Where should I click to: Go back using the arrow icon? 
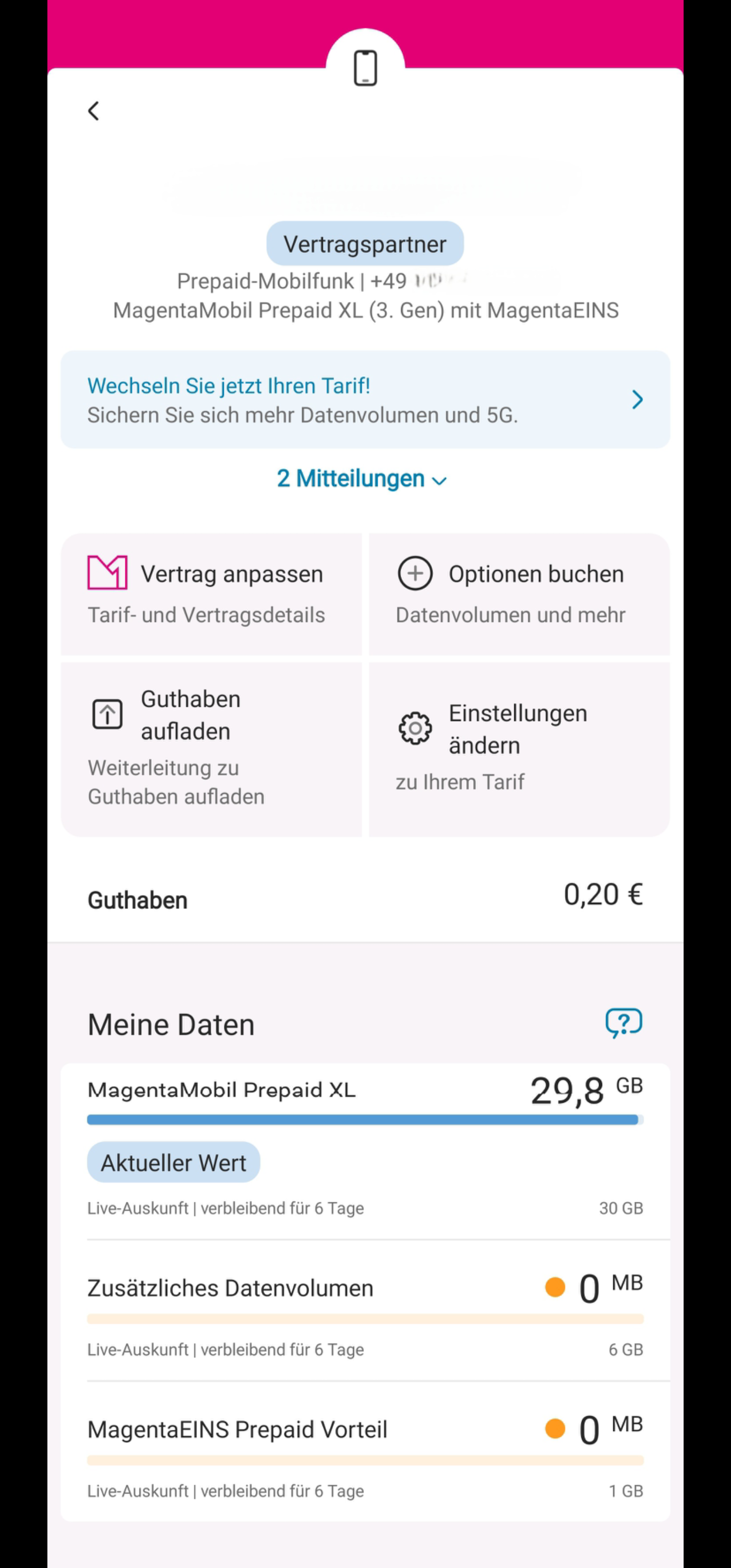pyautogui.click(x=93, y=111)
